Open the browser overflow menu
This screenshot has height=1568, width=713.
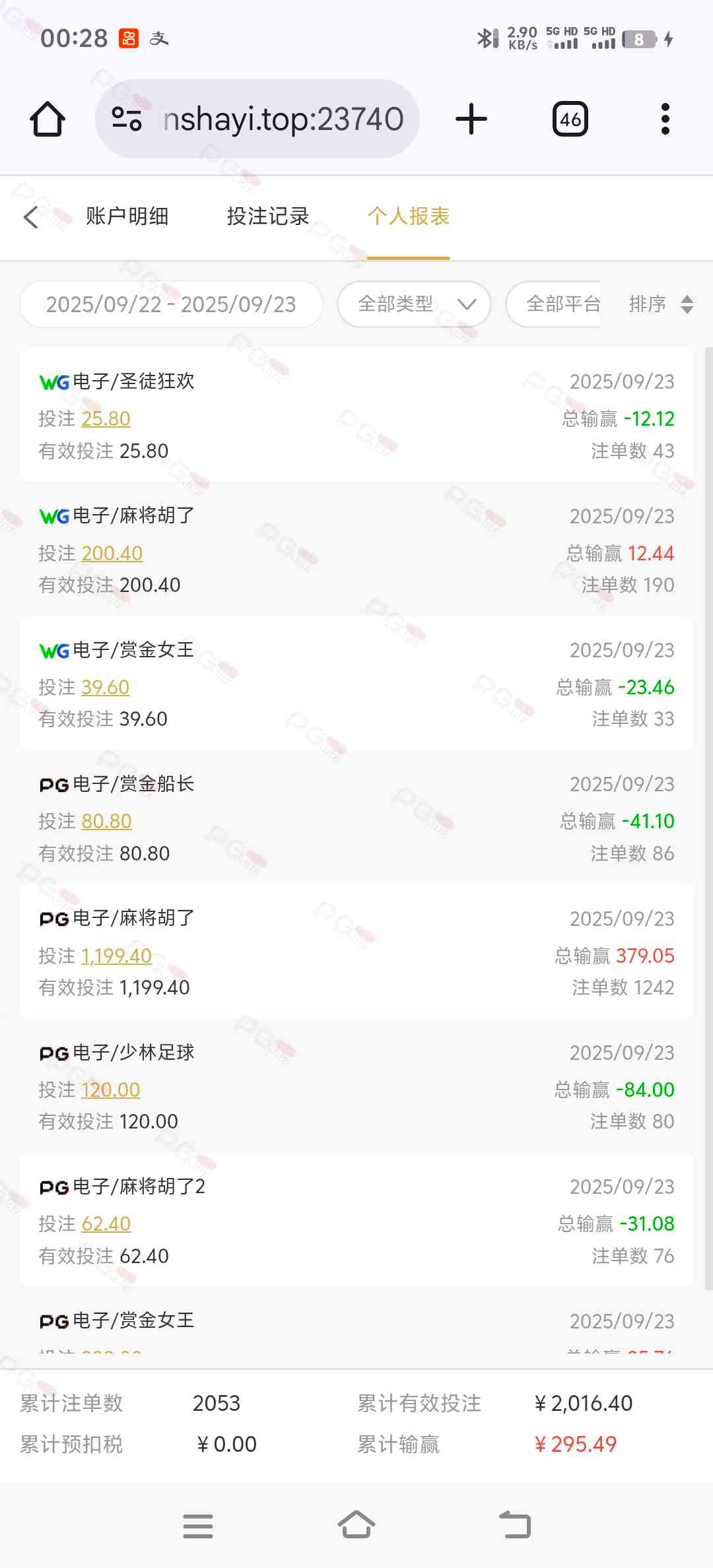coord(665,119)
